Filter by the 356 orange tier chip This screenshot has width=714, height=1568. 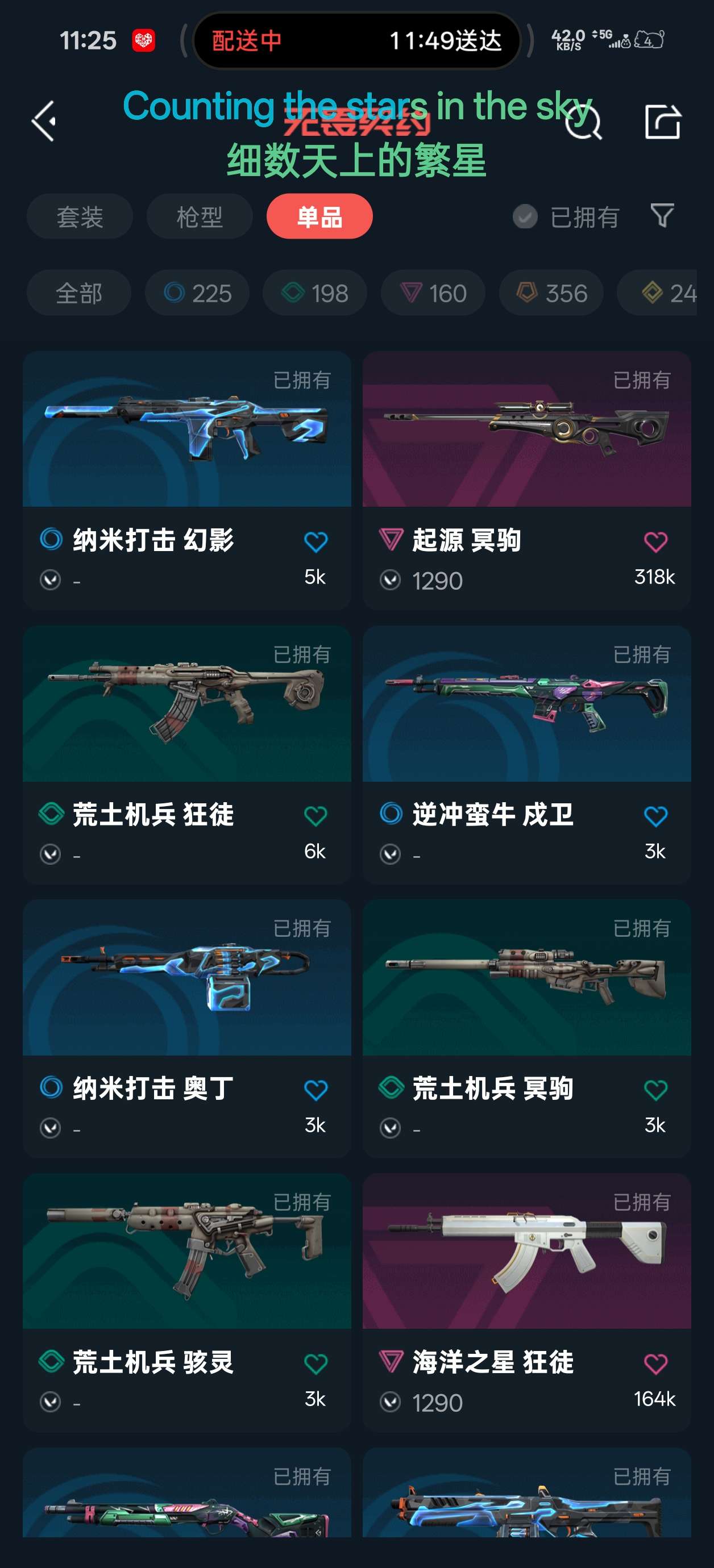551,293
